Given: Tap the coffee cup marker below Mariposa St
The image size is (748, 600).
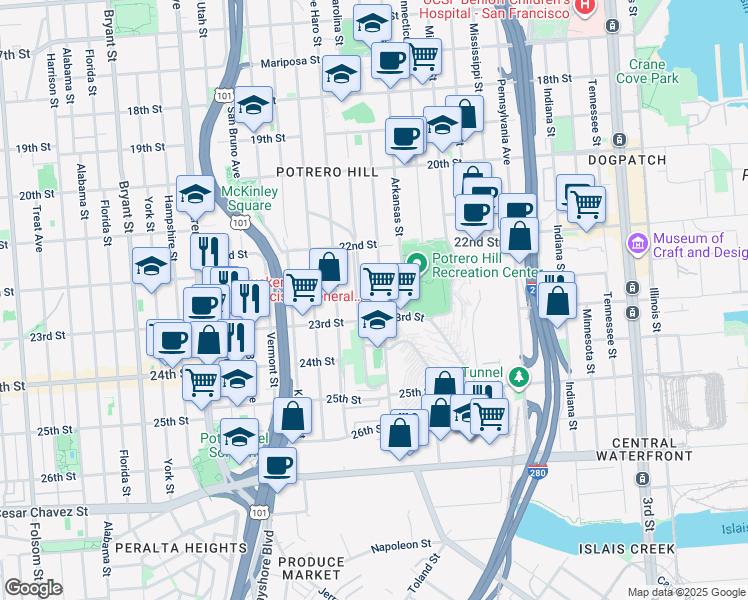Looking at the screenshot, I should [x=390, y=61].
